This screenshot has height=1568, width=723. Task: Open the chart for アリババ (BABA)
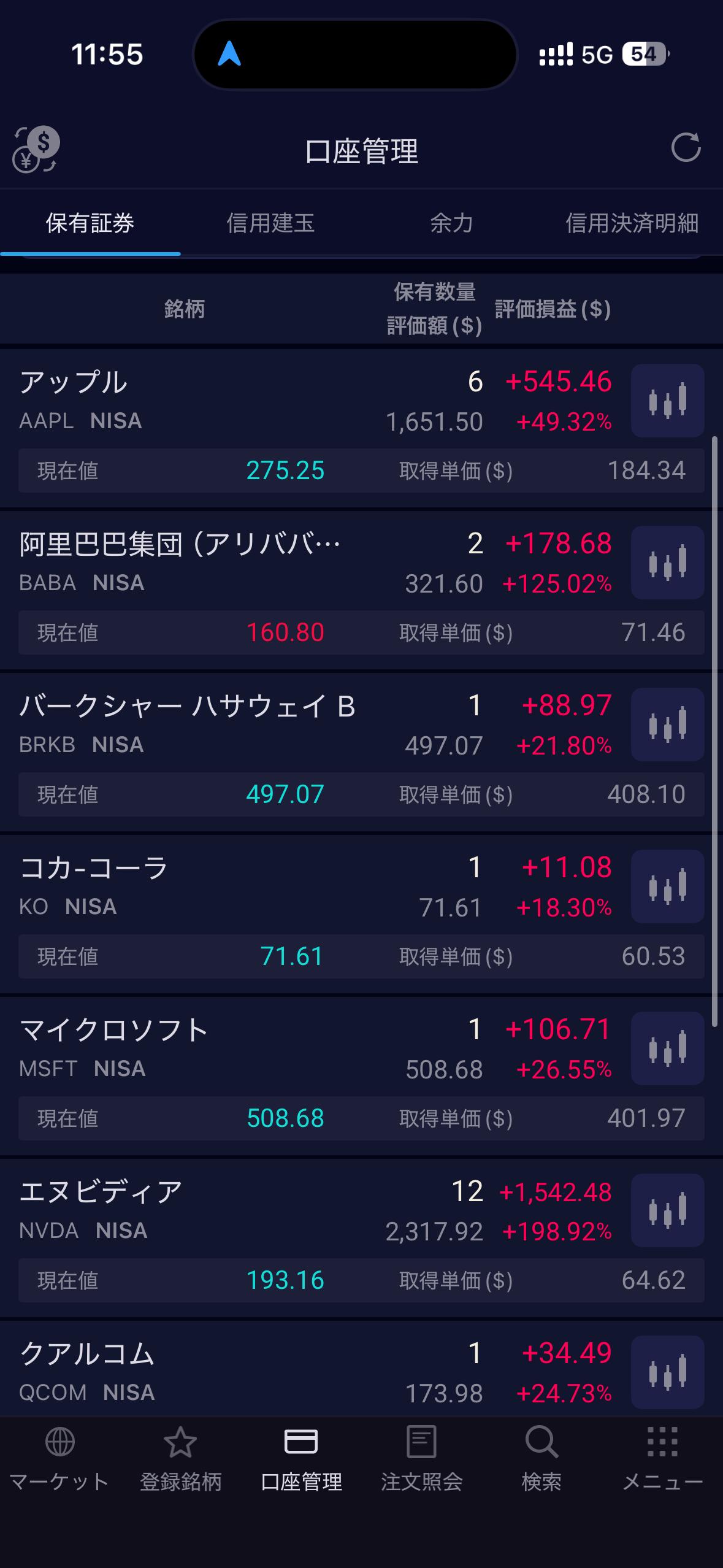click(667, 563)
